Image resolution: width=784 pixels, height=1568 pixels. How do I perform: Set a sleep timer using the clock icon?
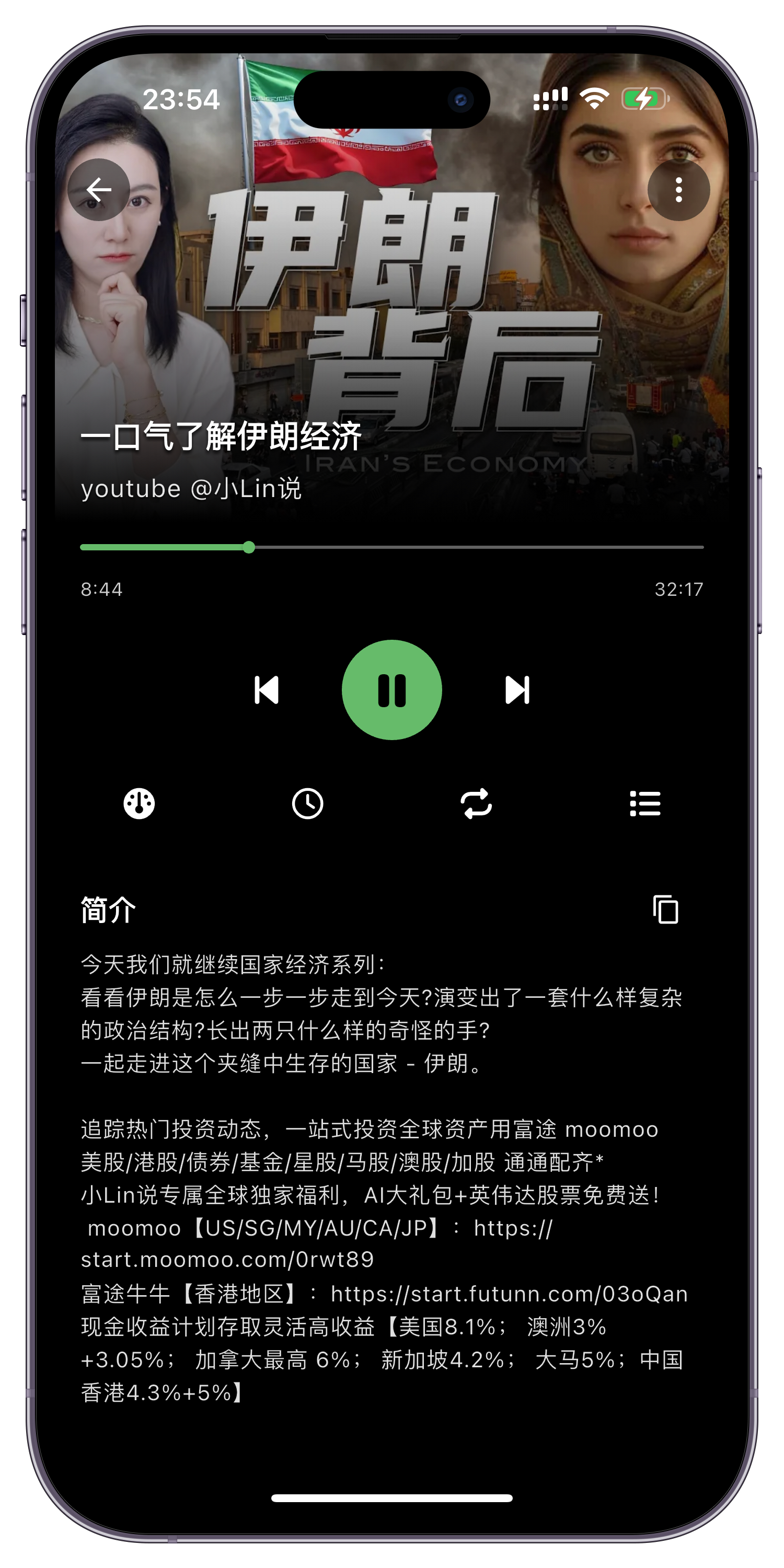[307, 803]
